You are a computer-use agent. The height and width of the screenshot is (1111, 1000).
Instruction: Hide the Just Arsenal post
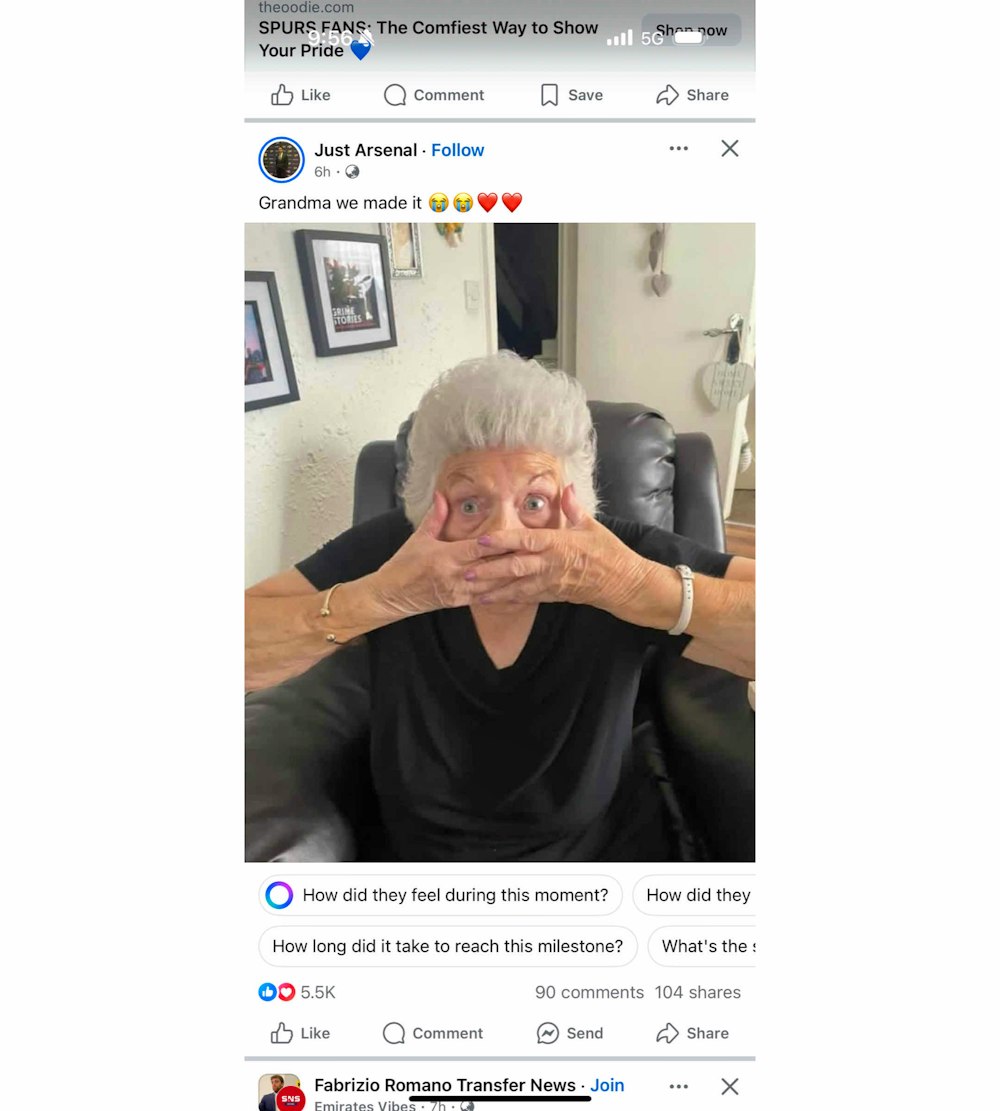pyautogui.click(x=730, y=149)
